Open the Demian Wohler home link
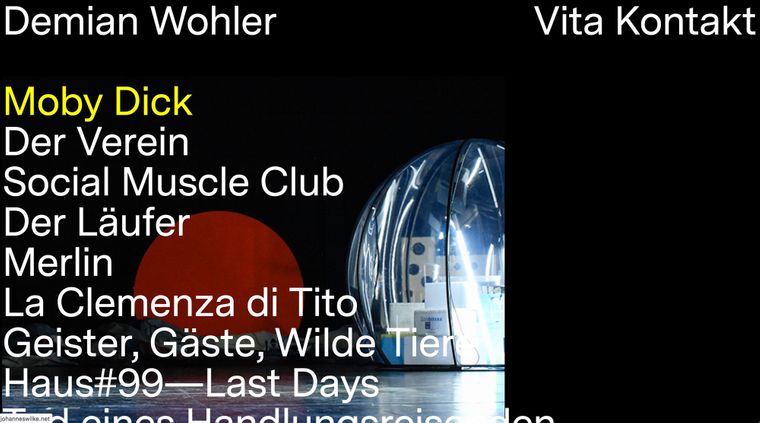The width and height of the screenshot is (760, 423). point(140,21)
